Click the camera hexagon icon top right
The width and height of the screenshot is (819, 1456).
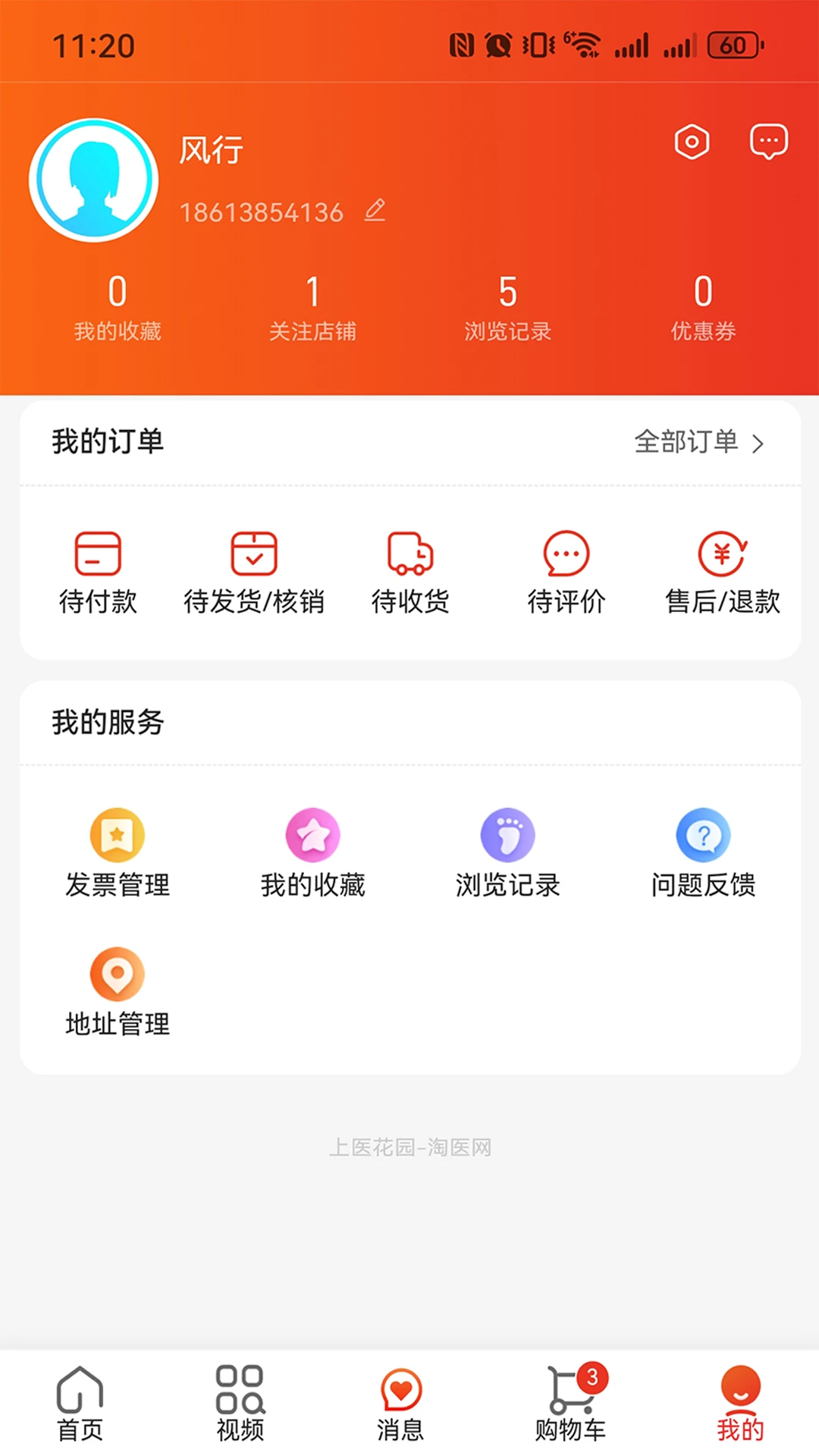[x=691, y=141]
